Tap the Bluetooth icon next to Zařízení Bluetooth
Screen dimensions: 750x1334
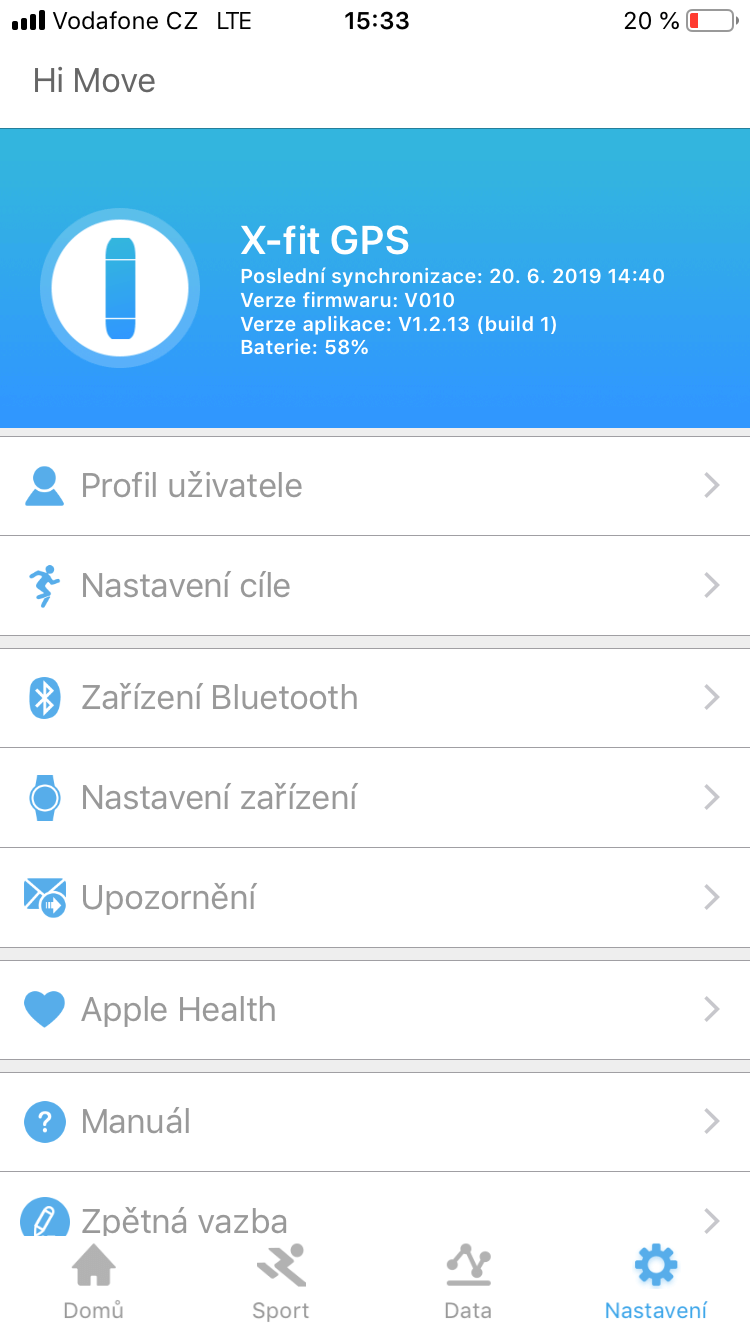click(x=44, y=697)
